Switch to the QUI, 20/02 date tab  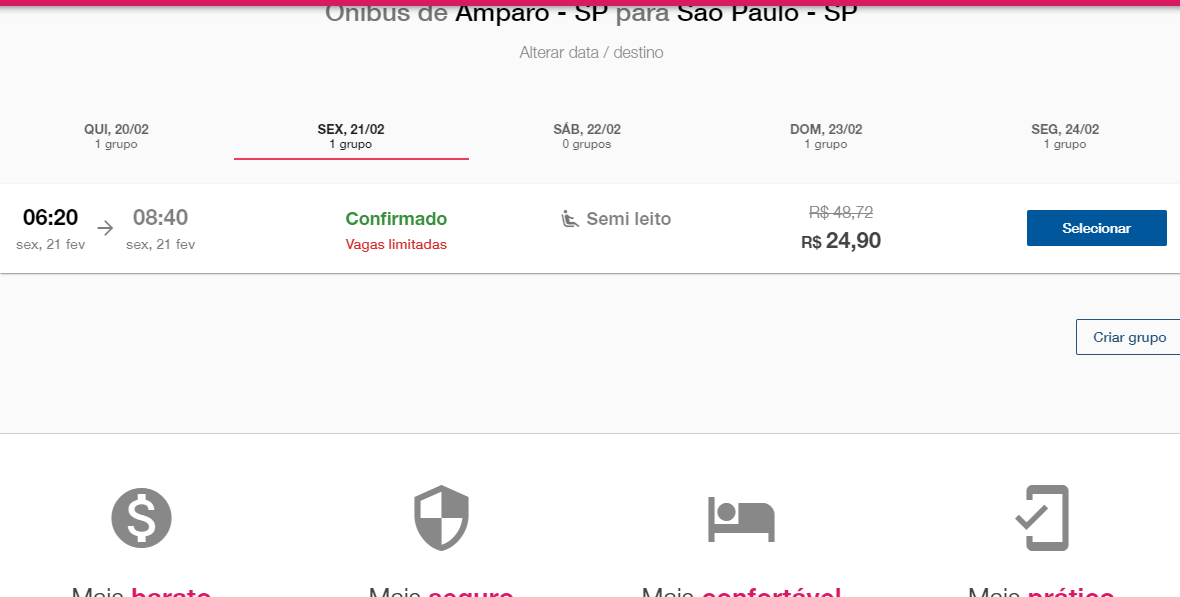point(116,137)
